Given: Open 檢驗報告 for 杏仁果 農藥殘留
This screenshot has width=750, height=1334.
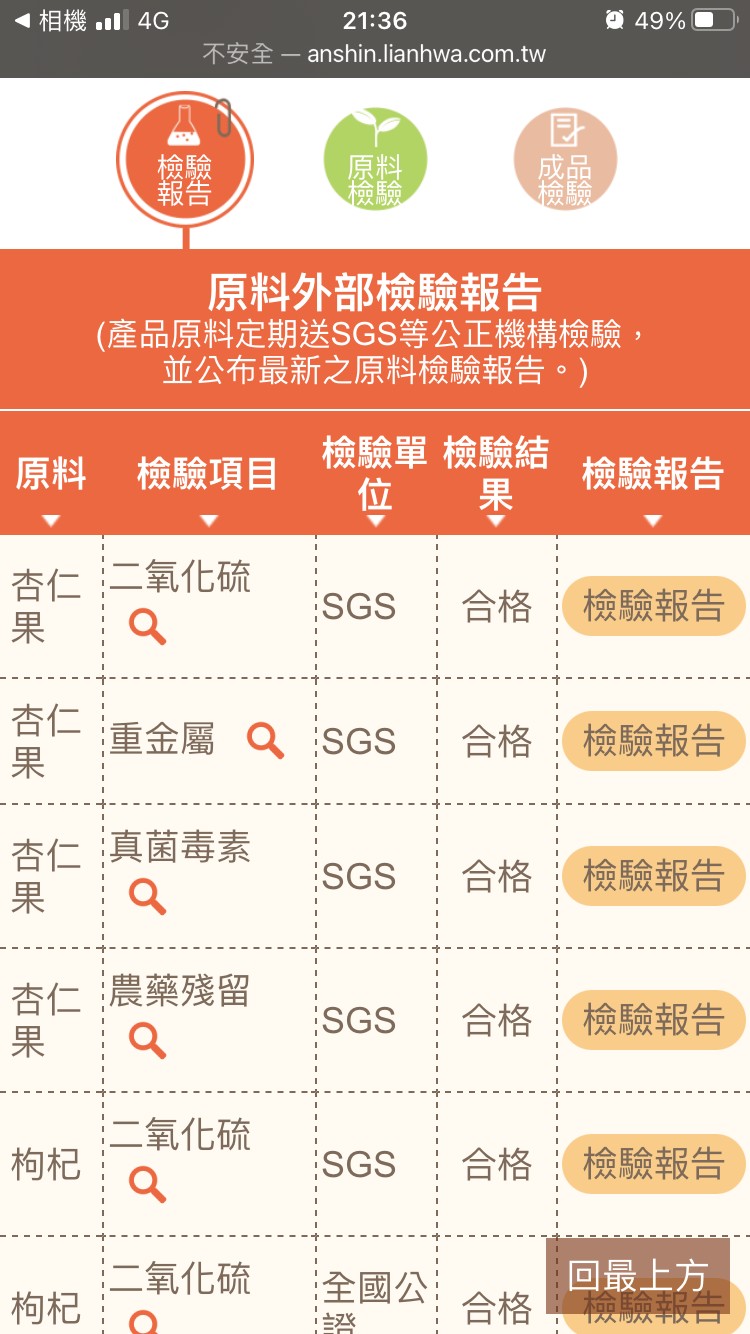Looking at the screenshot, I should (653, 1020).
